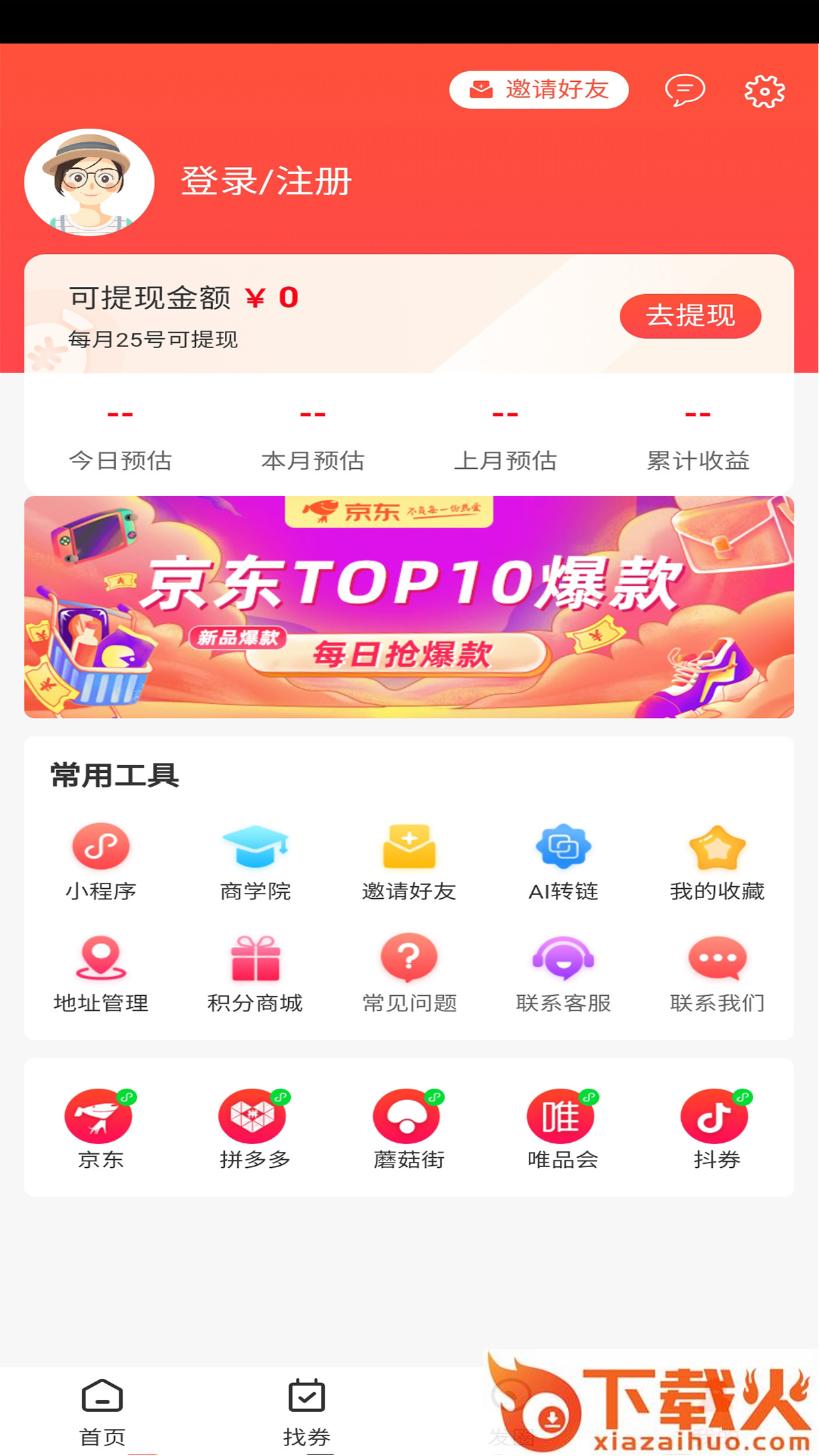Launch the AI转链 tool
Image resolution: width=819 pixels, height=1456 pixels.
pos(563,861)
